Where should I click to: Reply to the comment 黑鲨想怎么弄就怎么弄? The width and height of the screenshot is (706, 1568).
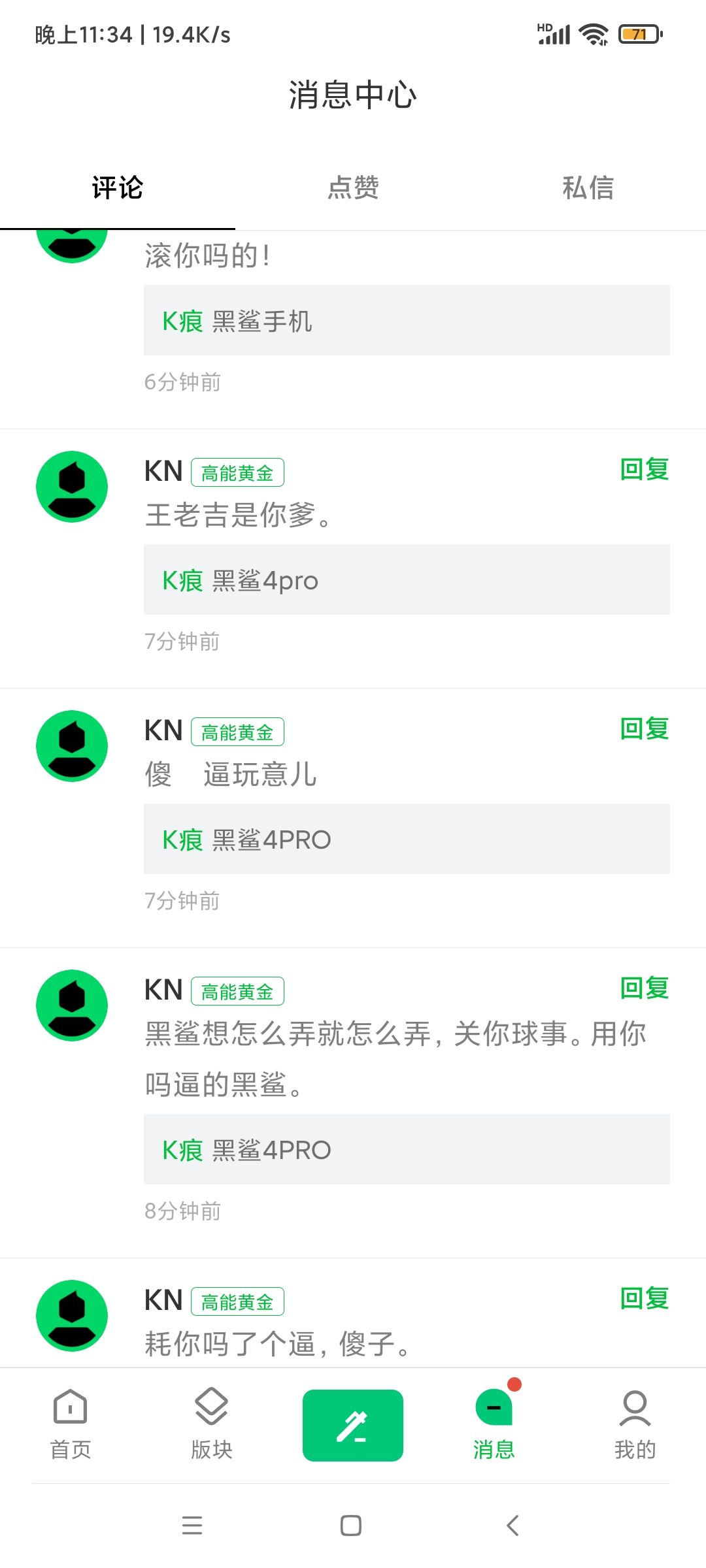(x=645, y=988)
